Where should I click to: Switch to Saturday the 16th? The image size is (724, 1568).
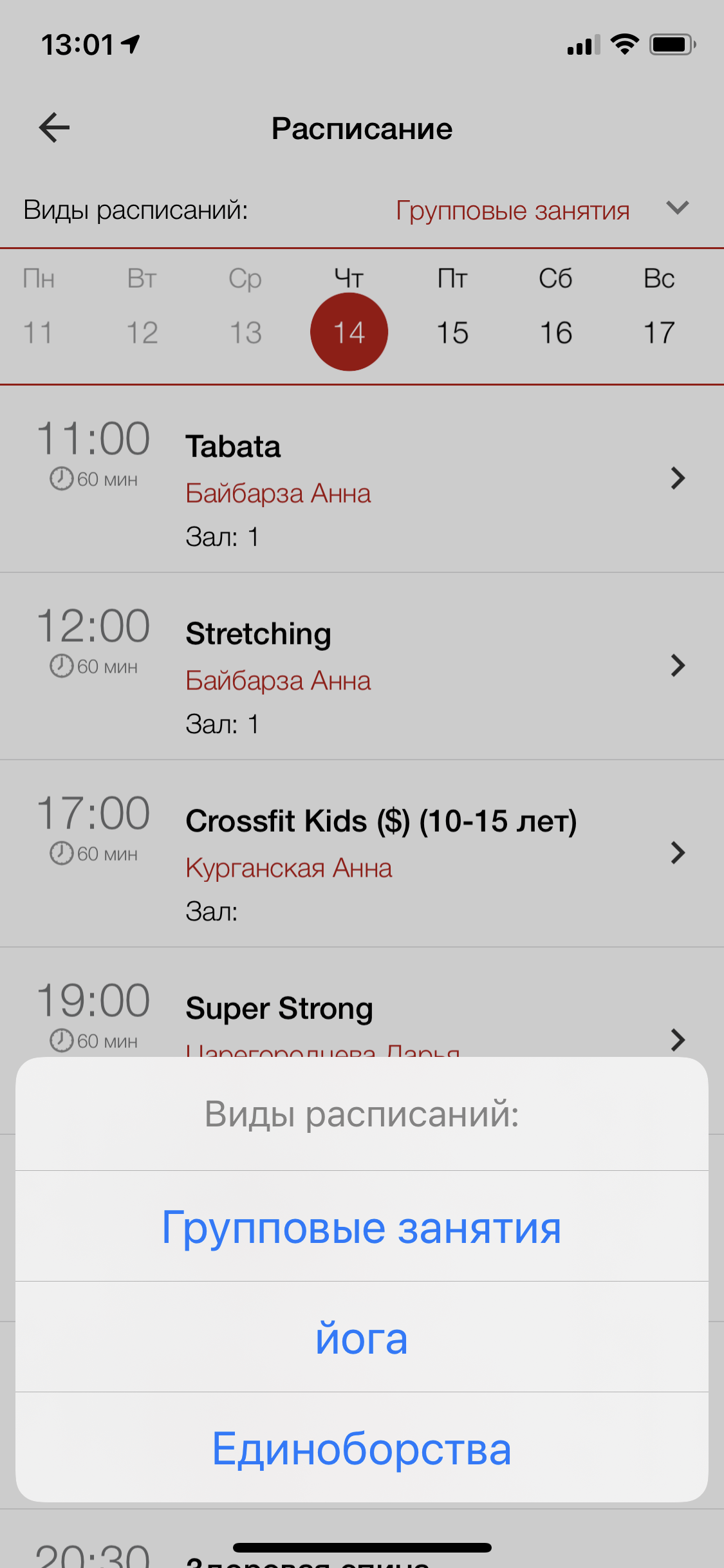pos(555,331)
